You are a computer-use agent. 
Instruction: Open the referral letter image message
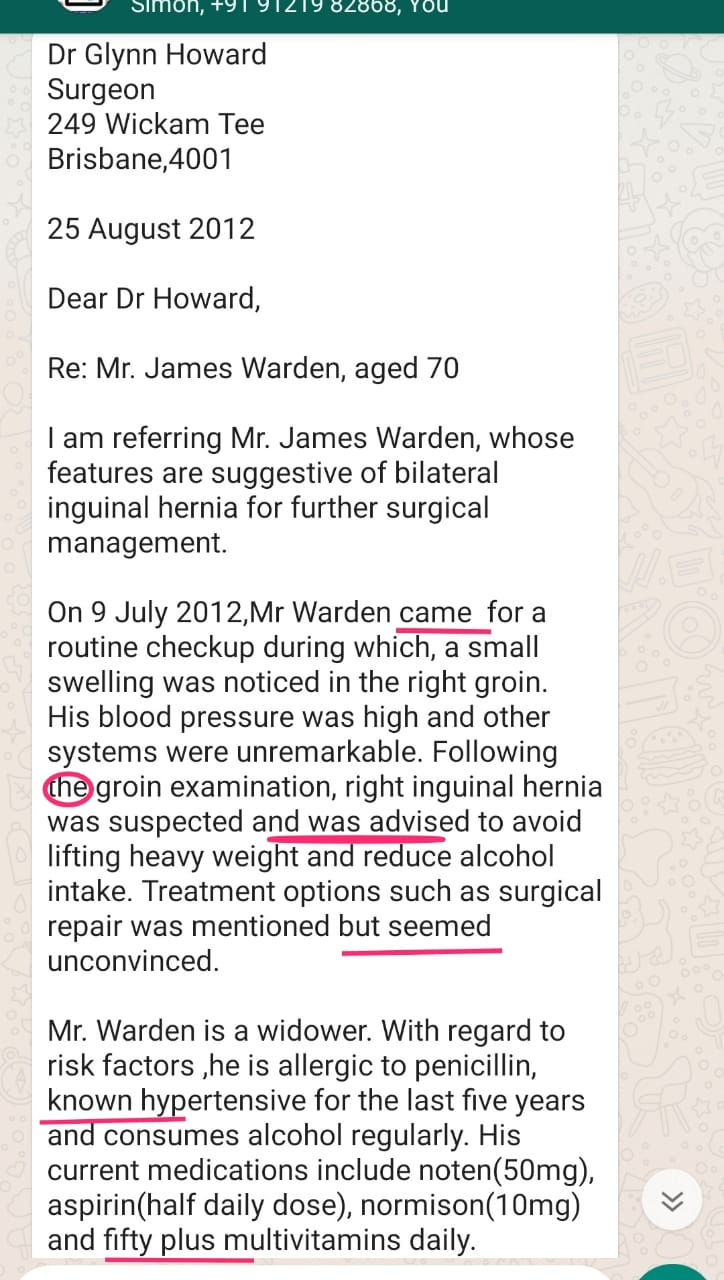coord(325,647)
